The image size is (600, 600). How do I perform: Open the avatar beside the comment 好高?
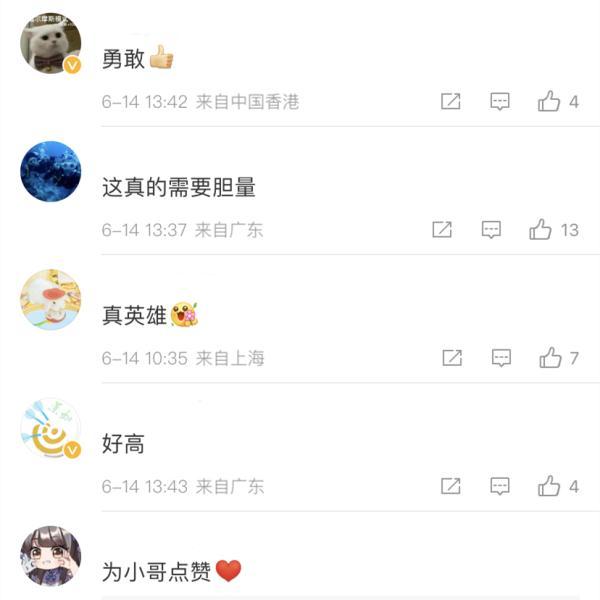(50, 428)
